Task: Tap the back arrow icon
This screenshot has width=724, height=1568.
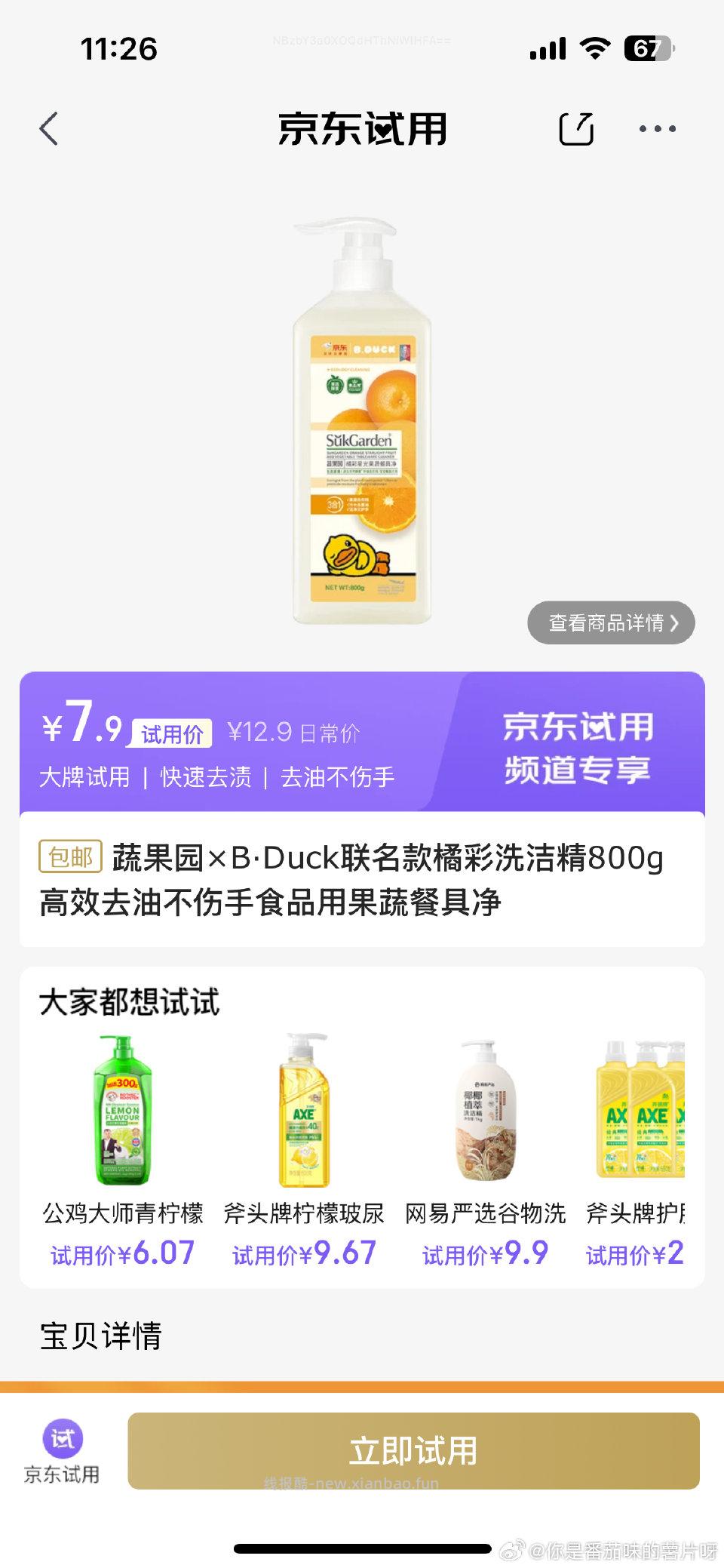Action: 48,128
